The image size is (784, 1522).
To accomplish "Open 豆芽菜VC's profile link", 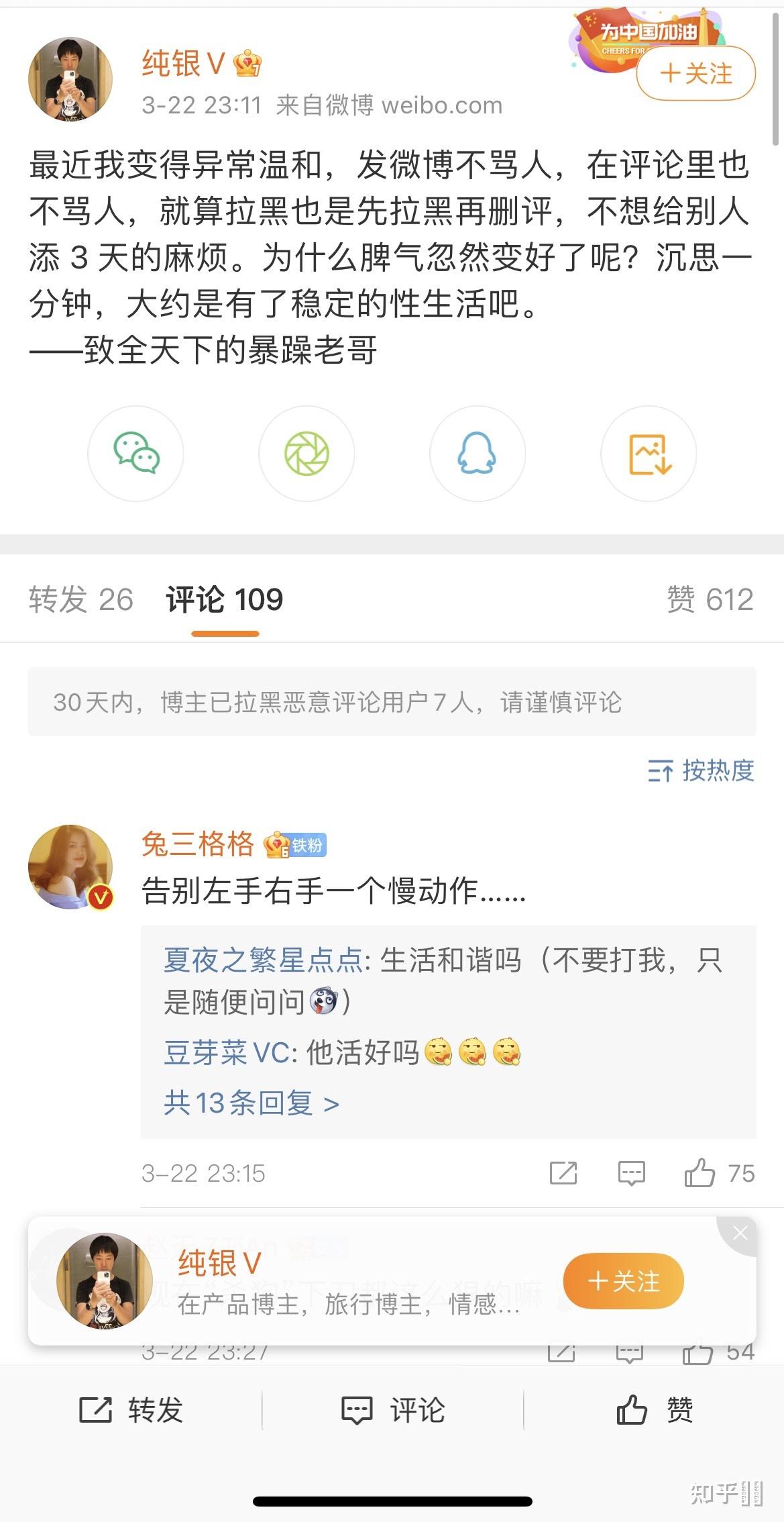I will coord(227,1052).
